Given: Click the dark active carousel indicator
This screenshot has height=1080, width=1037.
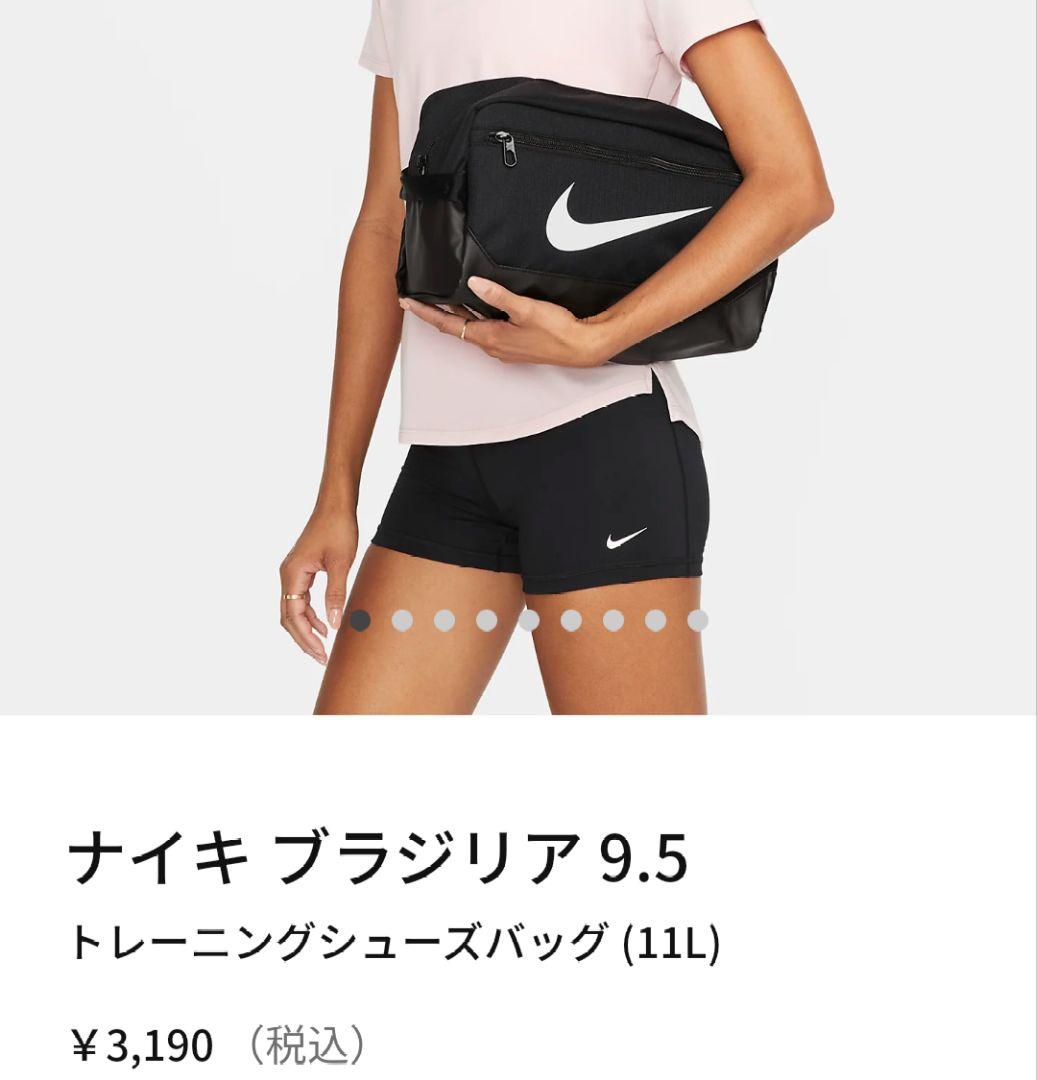Looking at the screenshot, I should [x=361, y=621].
